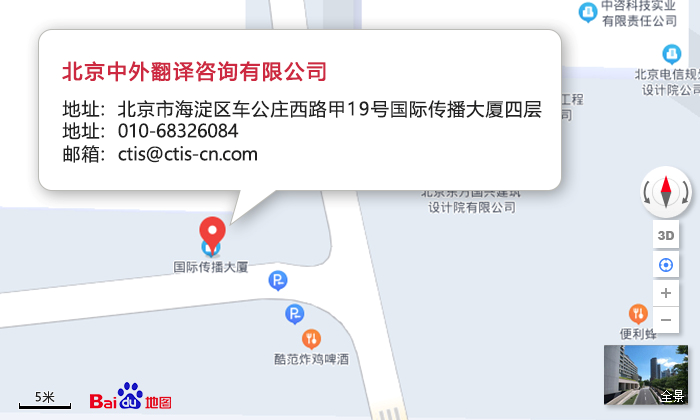Switch the map to 3D view

666,236
